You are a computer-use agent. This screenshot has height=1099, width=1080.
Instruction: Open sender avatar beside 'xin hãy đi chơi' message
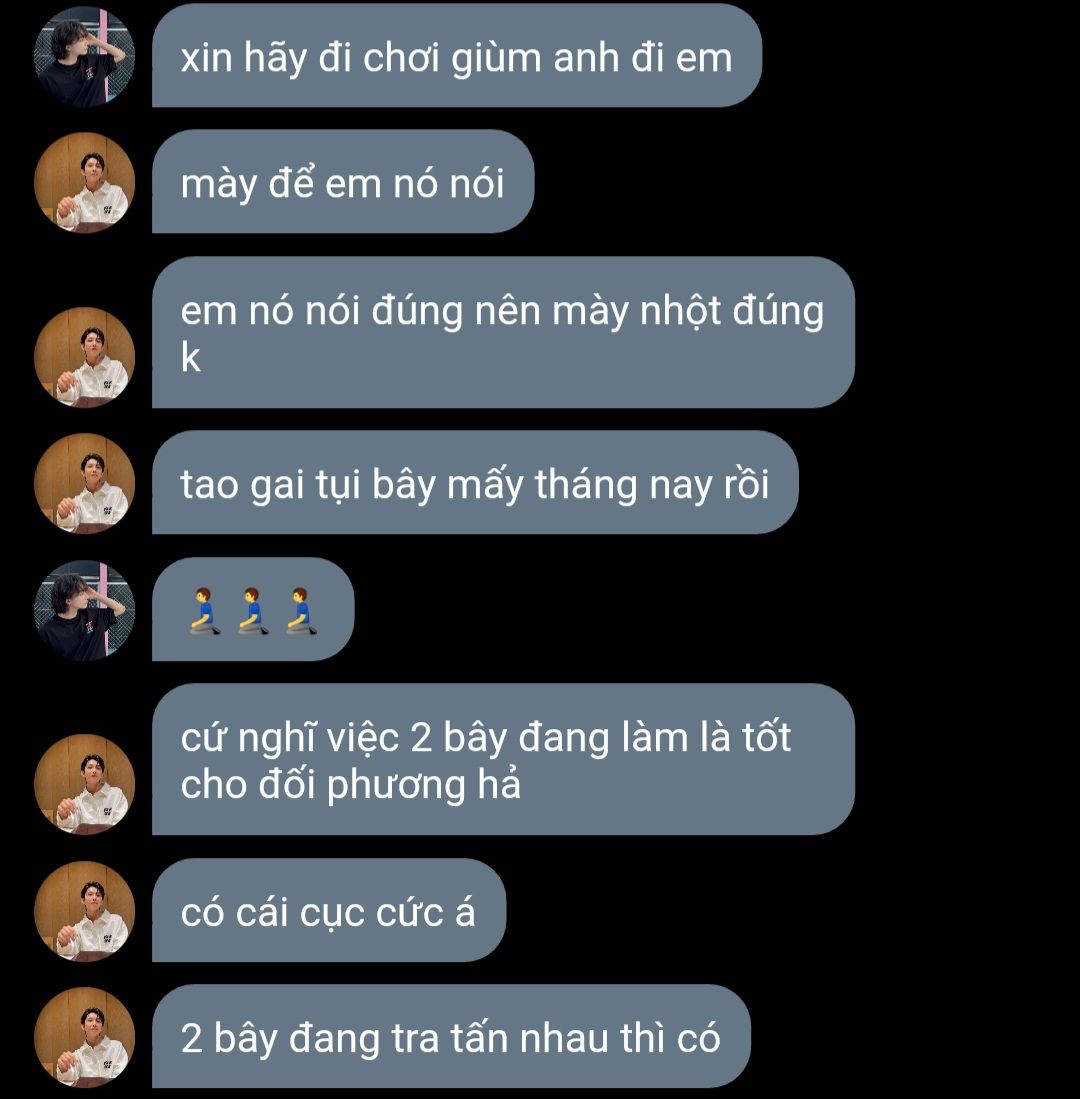[84, 57]
